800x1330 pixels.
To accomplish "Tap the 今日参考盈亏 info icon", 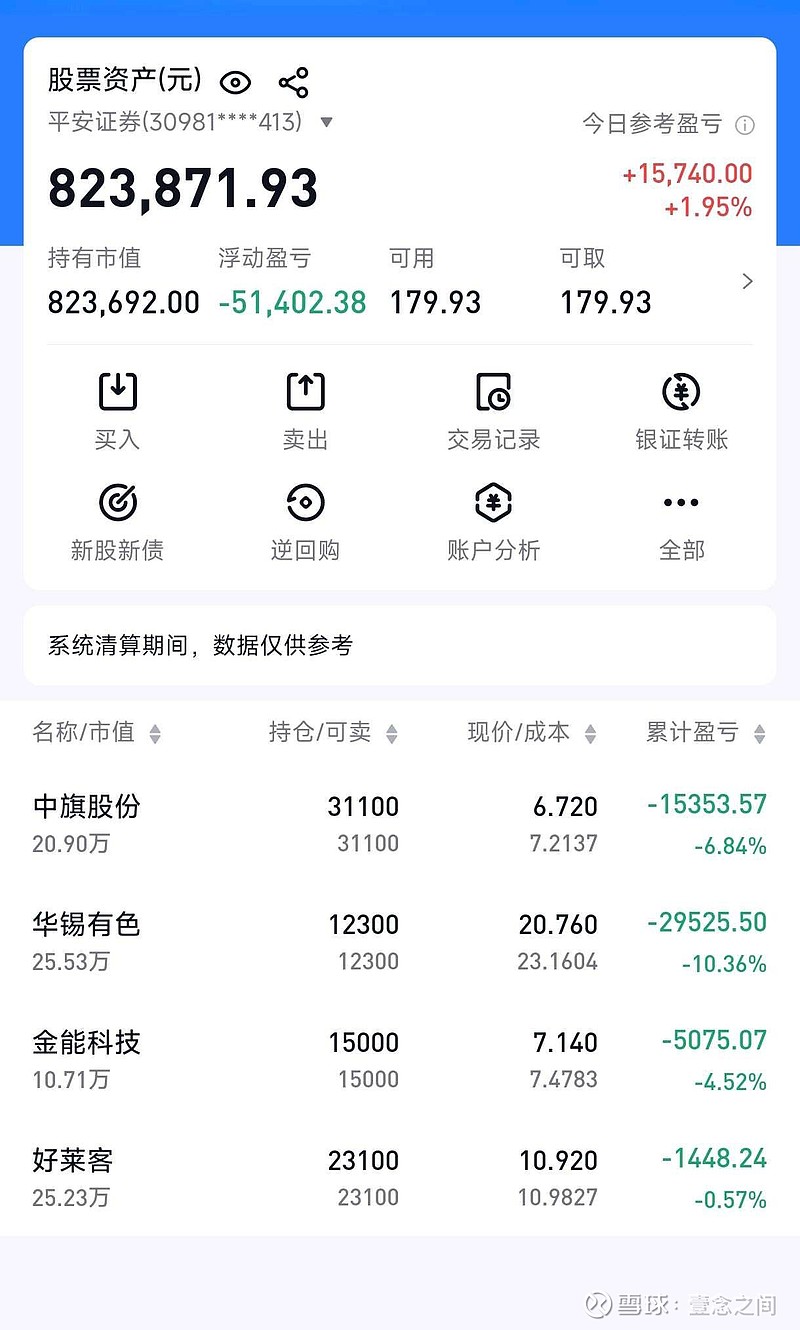I will click(x=745, y=124).
